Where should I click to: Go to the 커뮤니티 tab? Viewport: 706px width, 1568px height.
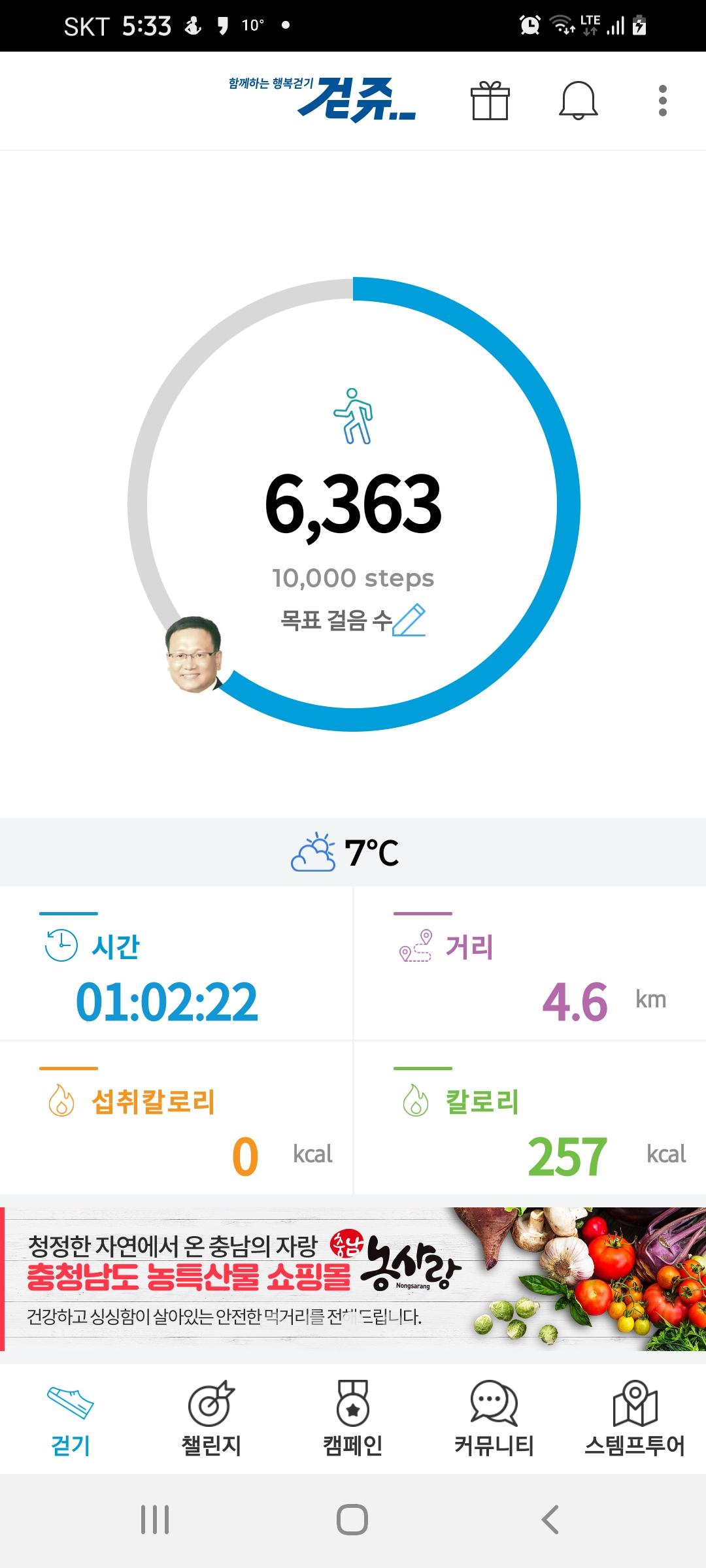[x=494, y=1419]
